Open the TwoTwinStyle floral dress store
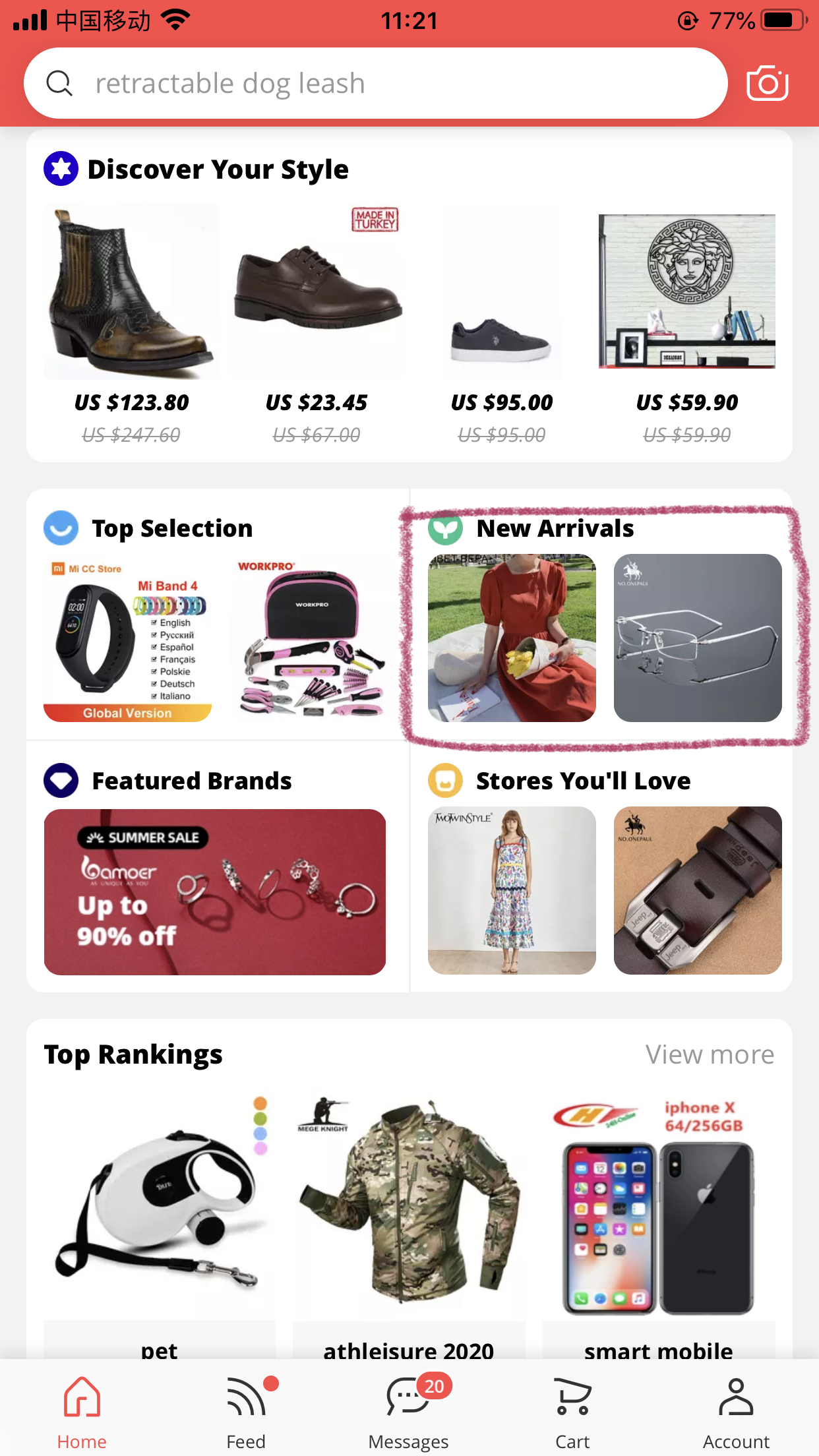819x1456 pixels. 512,890
